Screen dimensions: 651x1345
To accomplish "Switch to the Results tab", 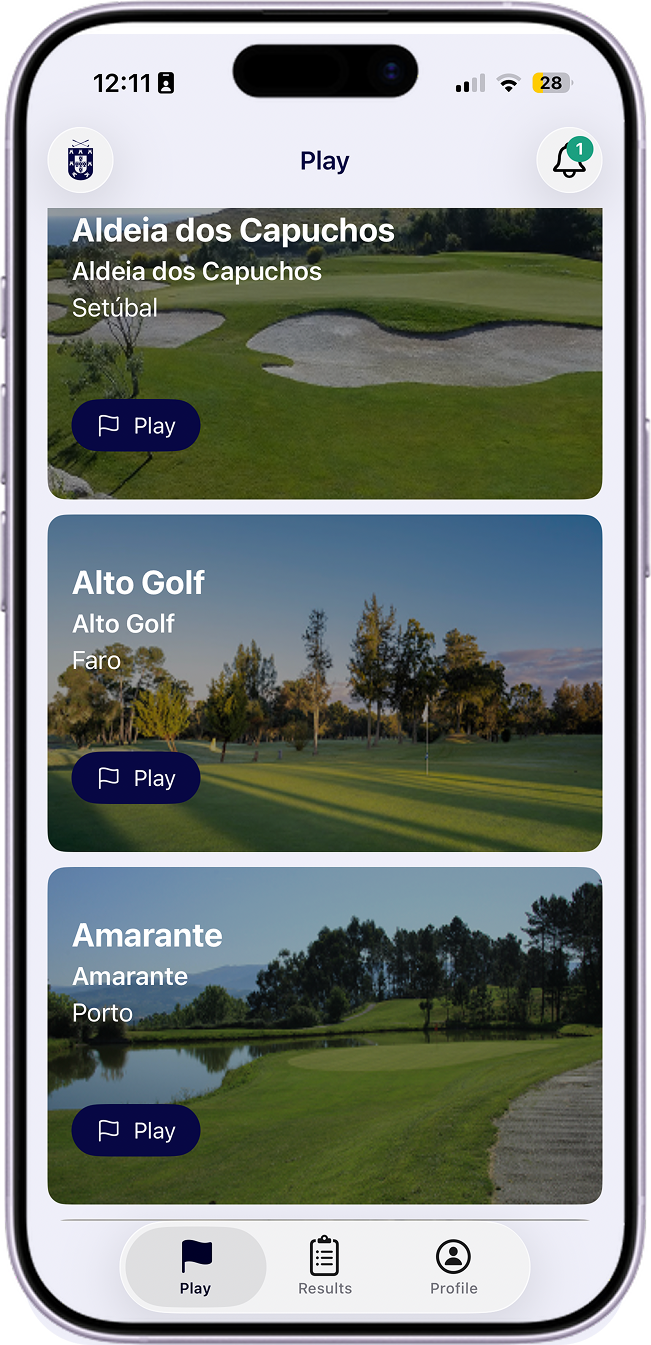I will point(325,1267).
